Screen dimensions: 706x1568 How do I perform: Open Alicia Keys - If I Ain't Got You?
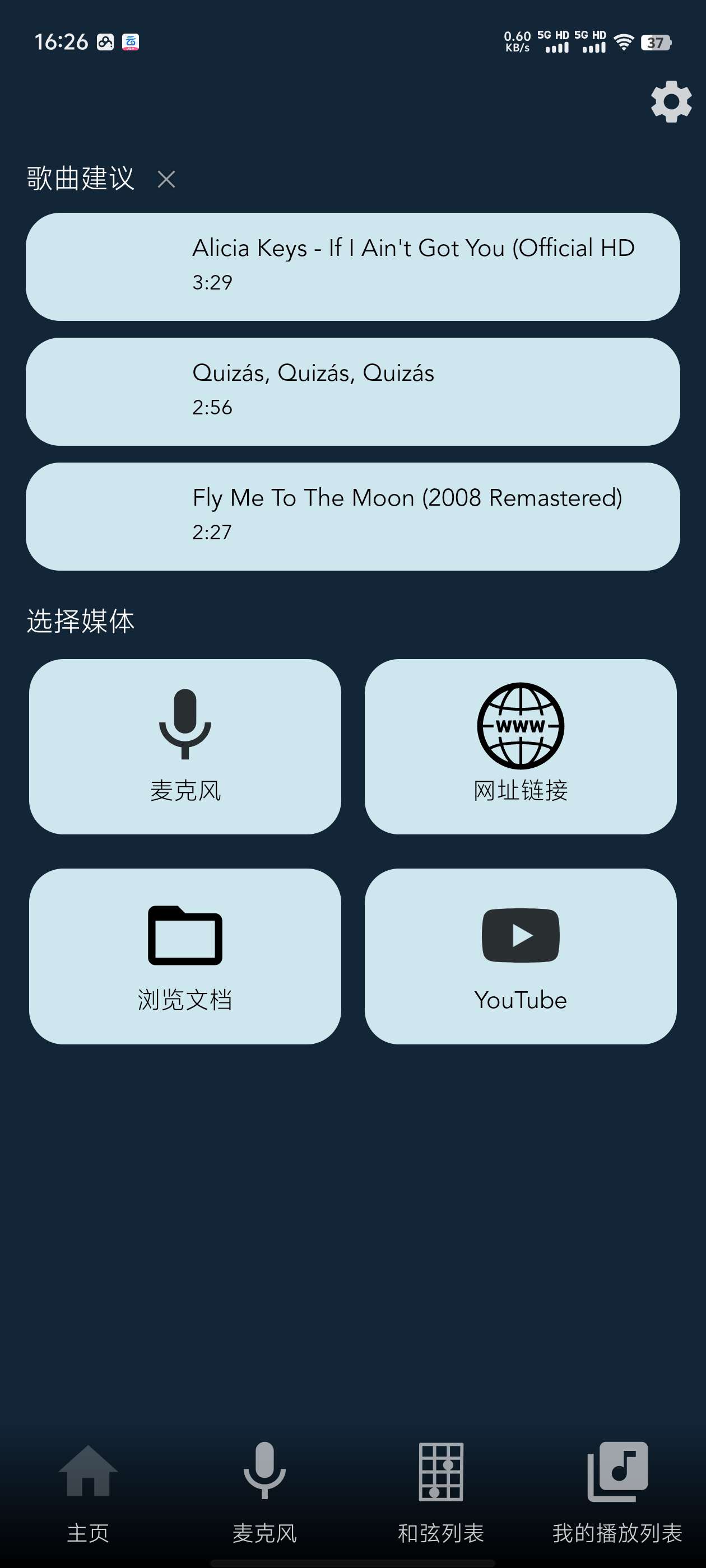352,267
